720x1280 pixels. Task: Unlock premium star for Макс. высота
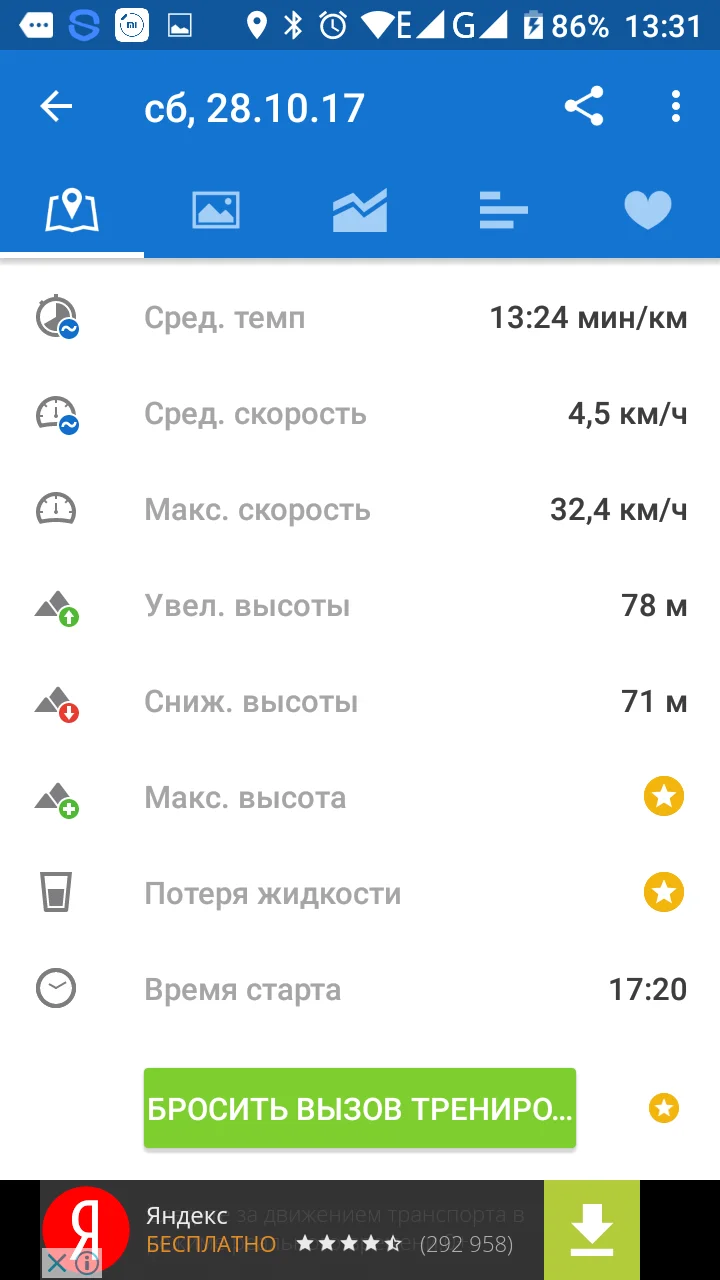tap(664, 797)
